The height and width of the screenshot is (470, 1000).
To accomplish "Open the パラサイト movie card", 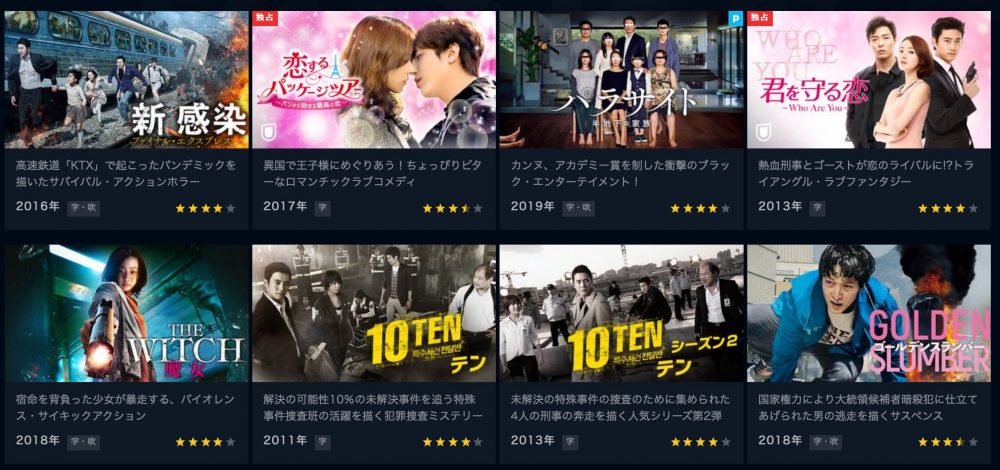I will coord(621,80).
